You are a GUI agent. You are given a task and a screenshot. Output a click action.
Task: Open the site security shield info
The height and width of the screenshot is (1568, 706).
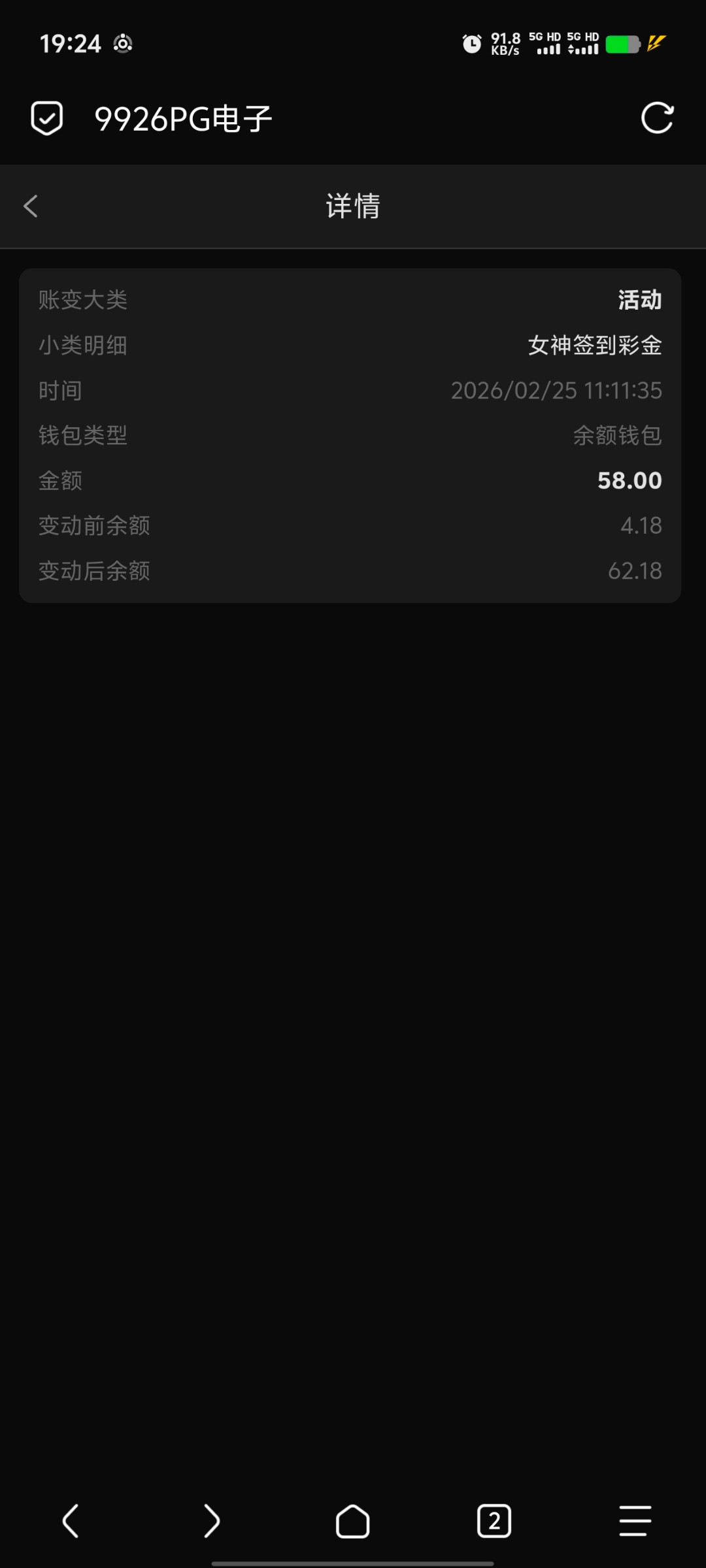[x=47, y=118]
